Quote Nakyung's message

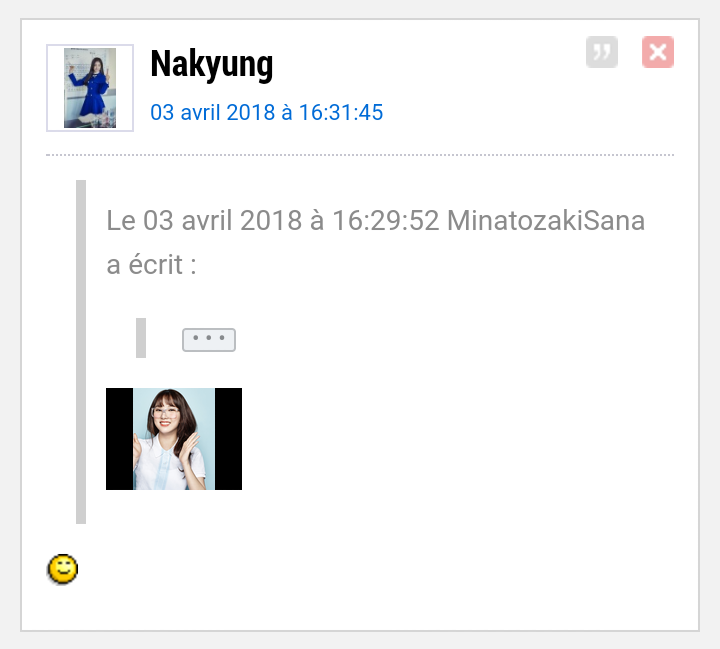(x=602, y=53)
